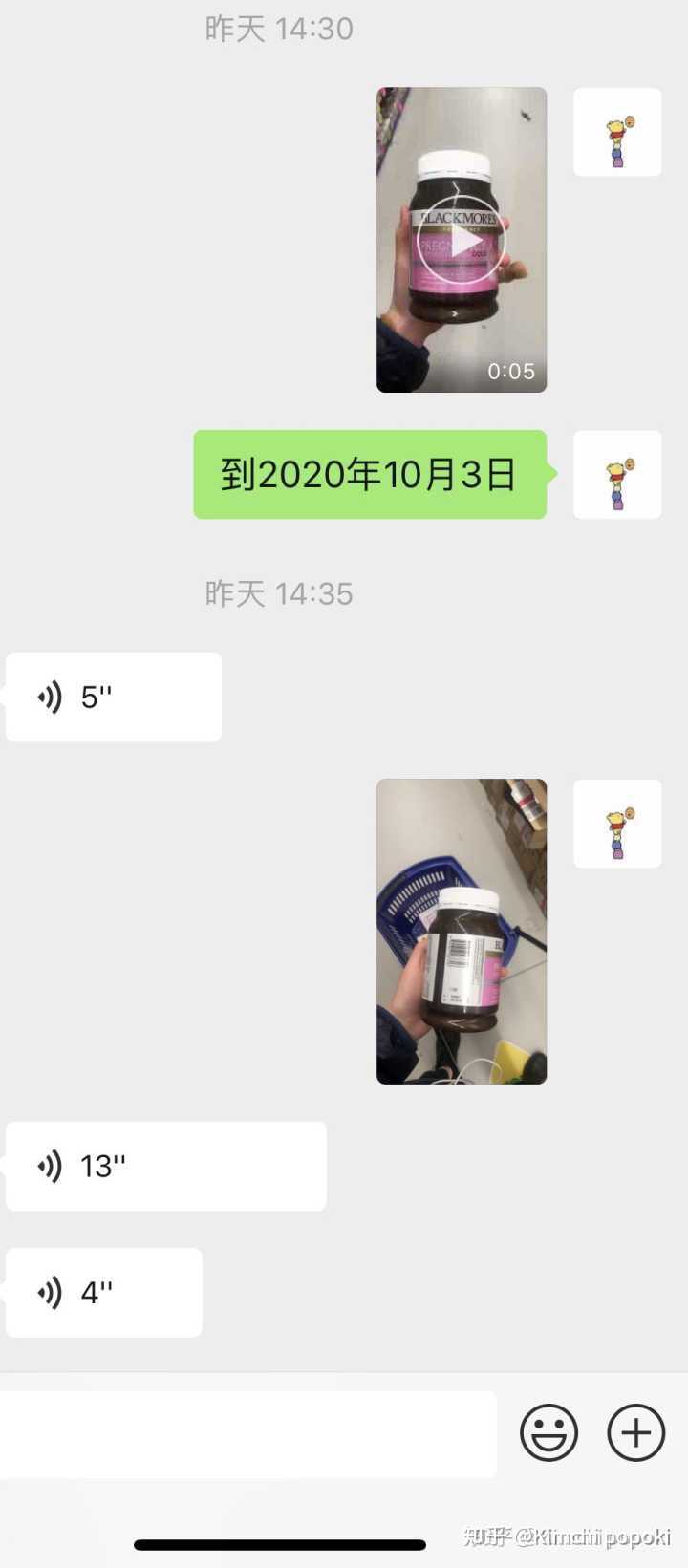This screenshot has height=1568, width=688.
Task: Play the 13-second voice message
Action: tap(166, 1166)
